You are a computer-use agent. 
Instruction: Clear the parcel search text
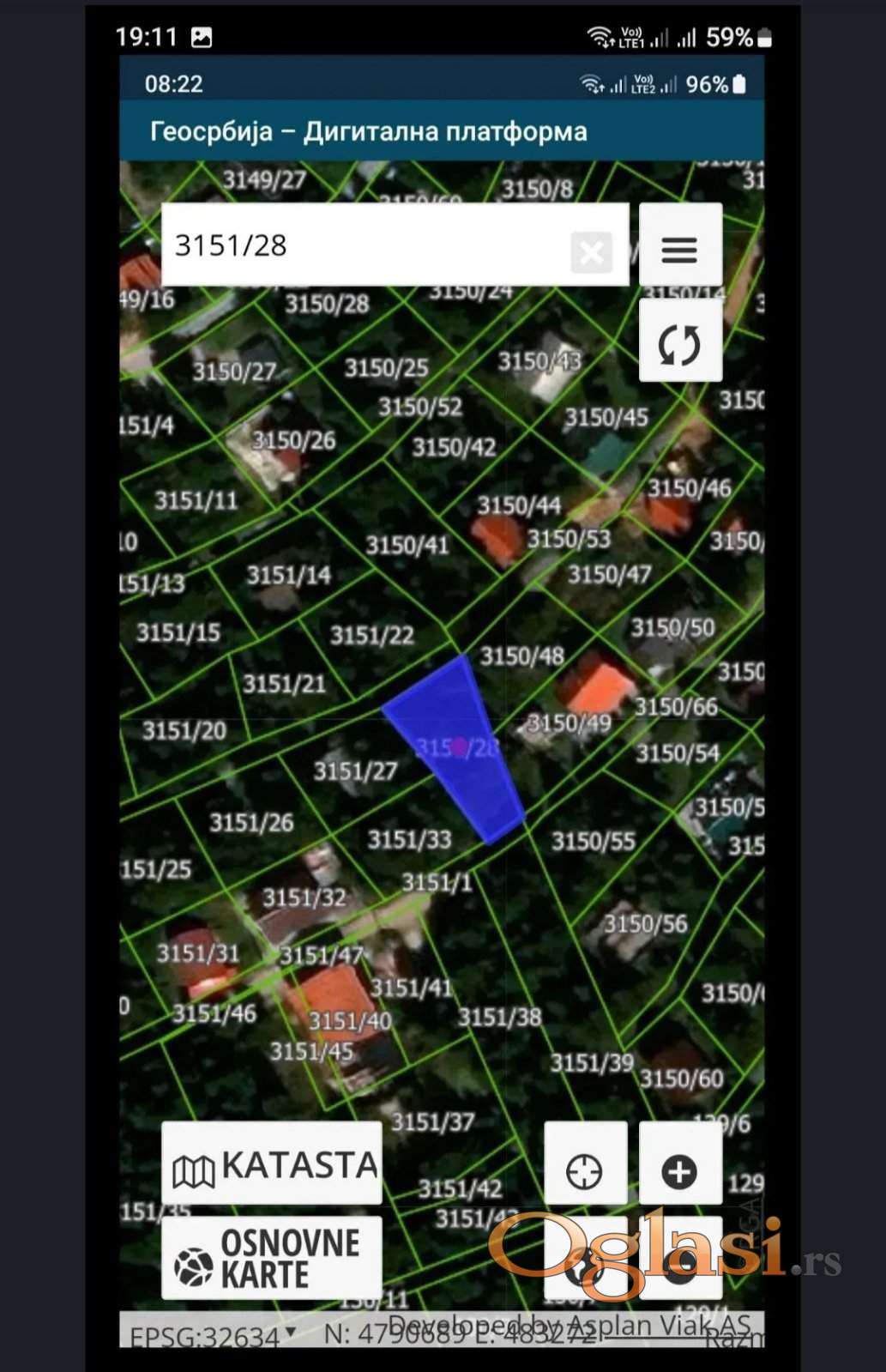[x=591, y=252]
